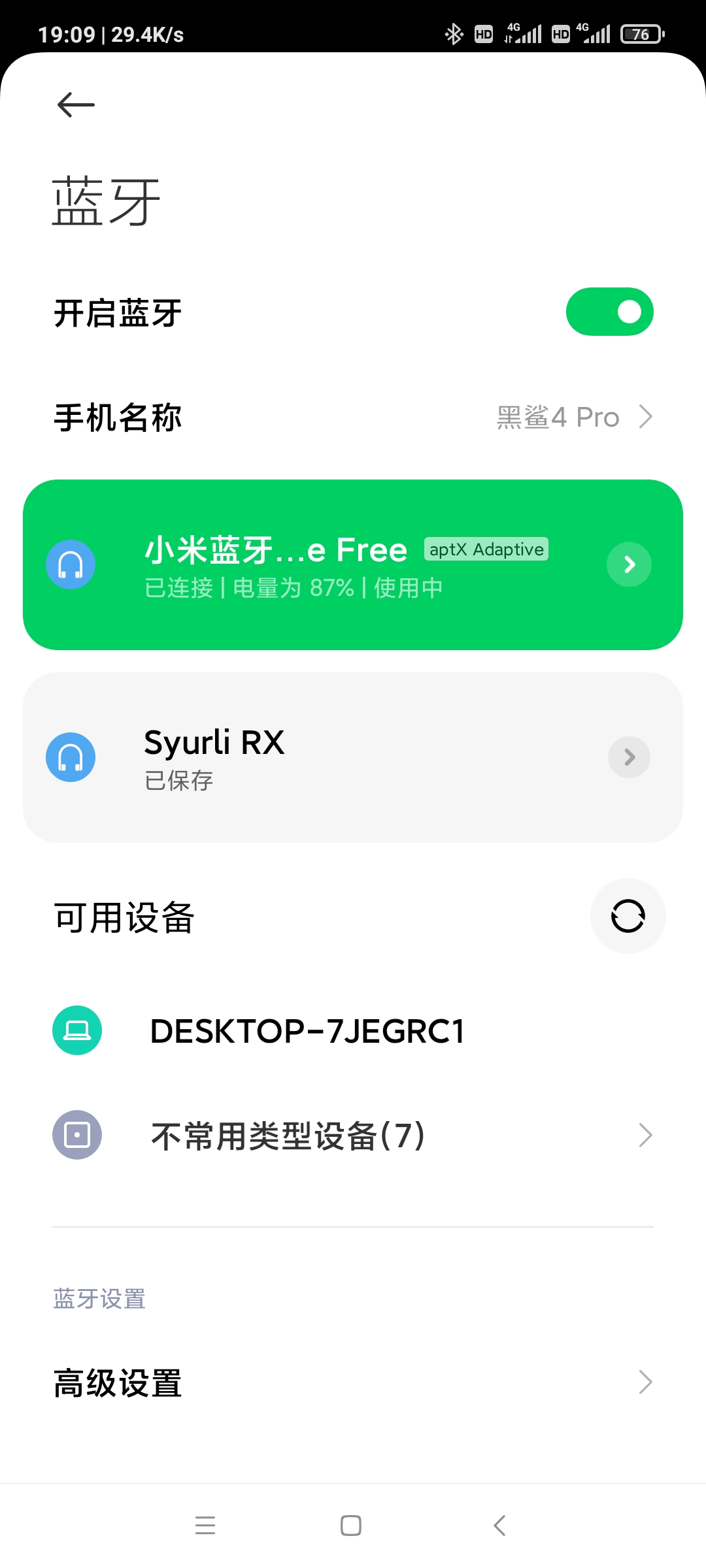This screenshot has height=1568, width=706.
Task: Refresh the 可用设备 list
Action: click(628, 916)
